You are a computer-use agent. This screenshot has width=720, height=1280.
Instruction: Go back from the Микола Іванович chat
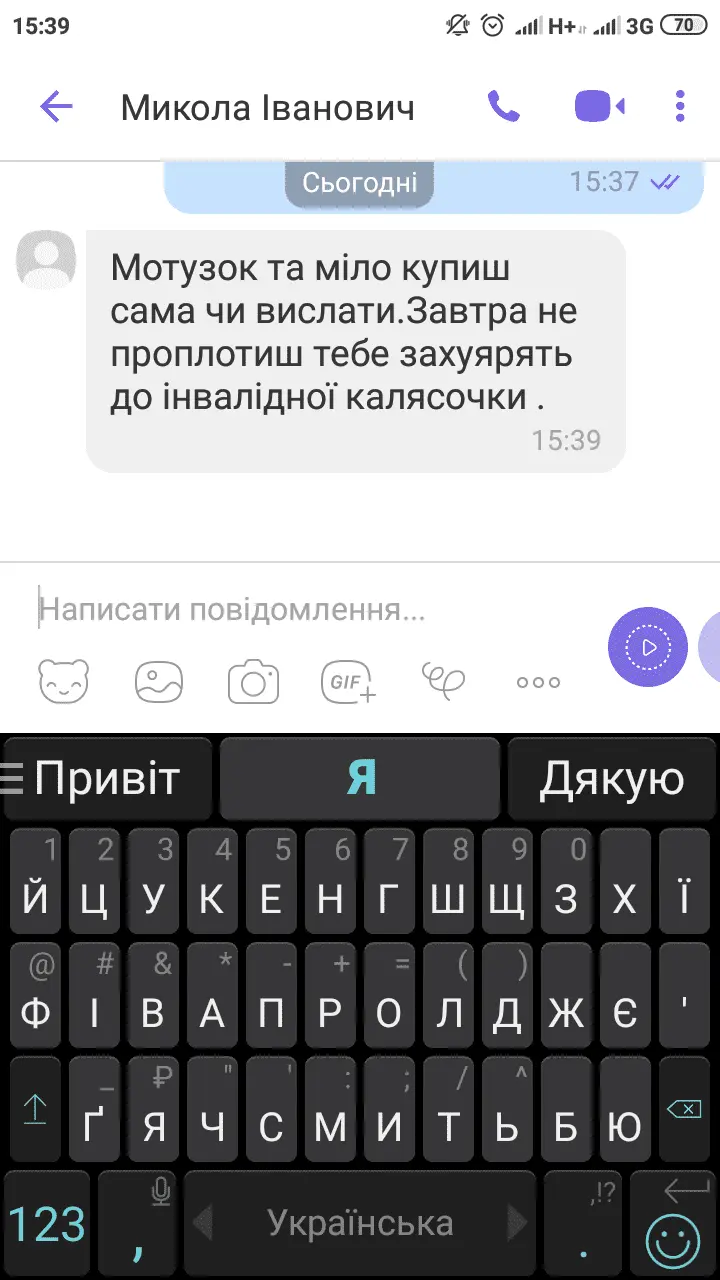point(56,106)
